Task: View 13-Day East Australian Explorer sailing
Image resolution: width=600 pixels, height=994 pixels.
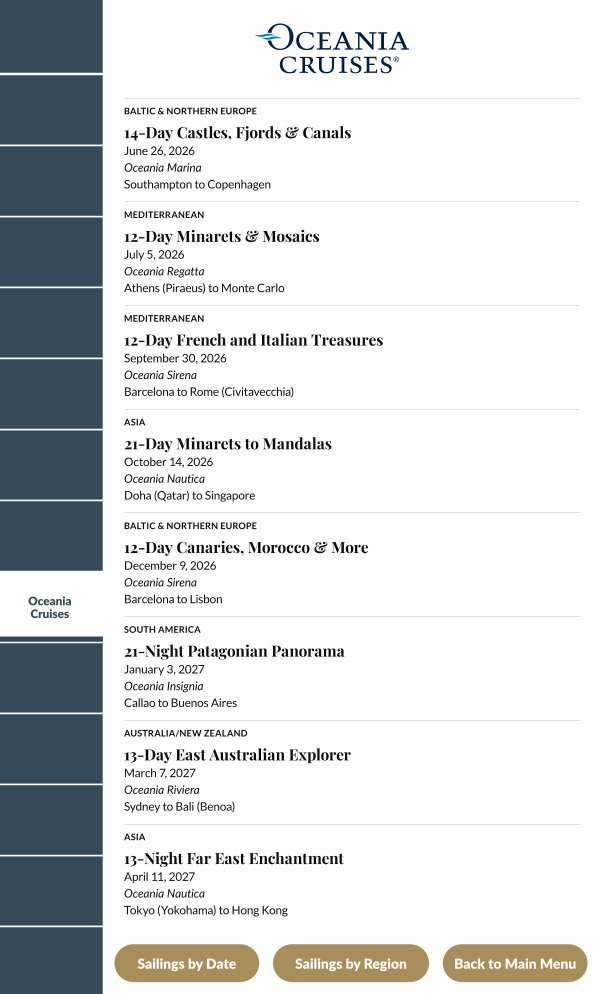Action: tap(237, 755)
